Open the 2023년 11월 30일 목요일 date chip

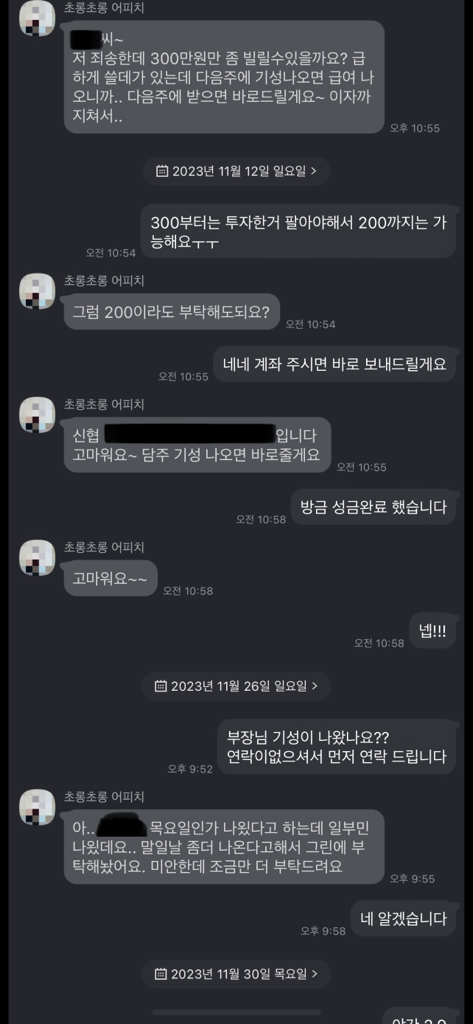click(236, 974)
